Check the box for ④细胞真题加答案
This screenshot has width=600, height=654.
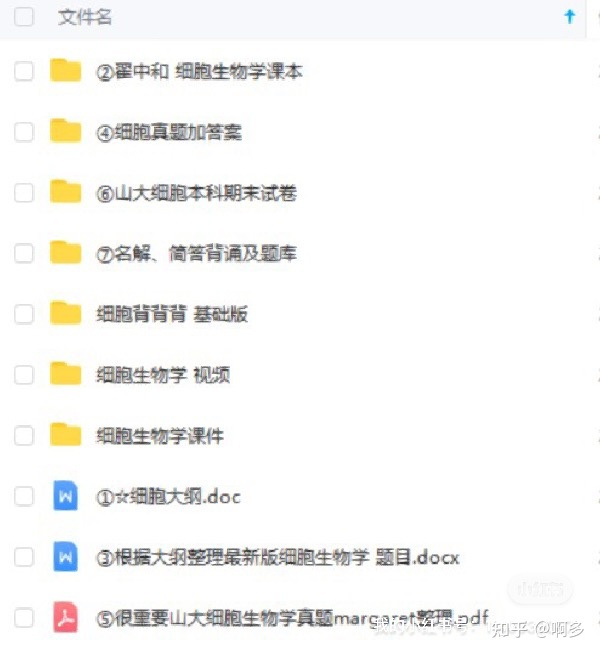pos(24,132)
